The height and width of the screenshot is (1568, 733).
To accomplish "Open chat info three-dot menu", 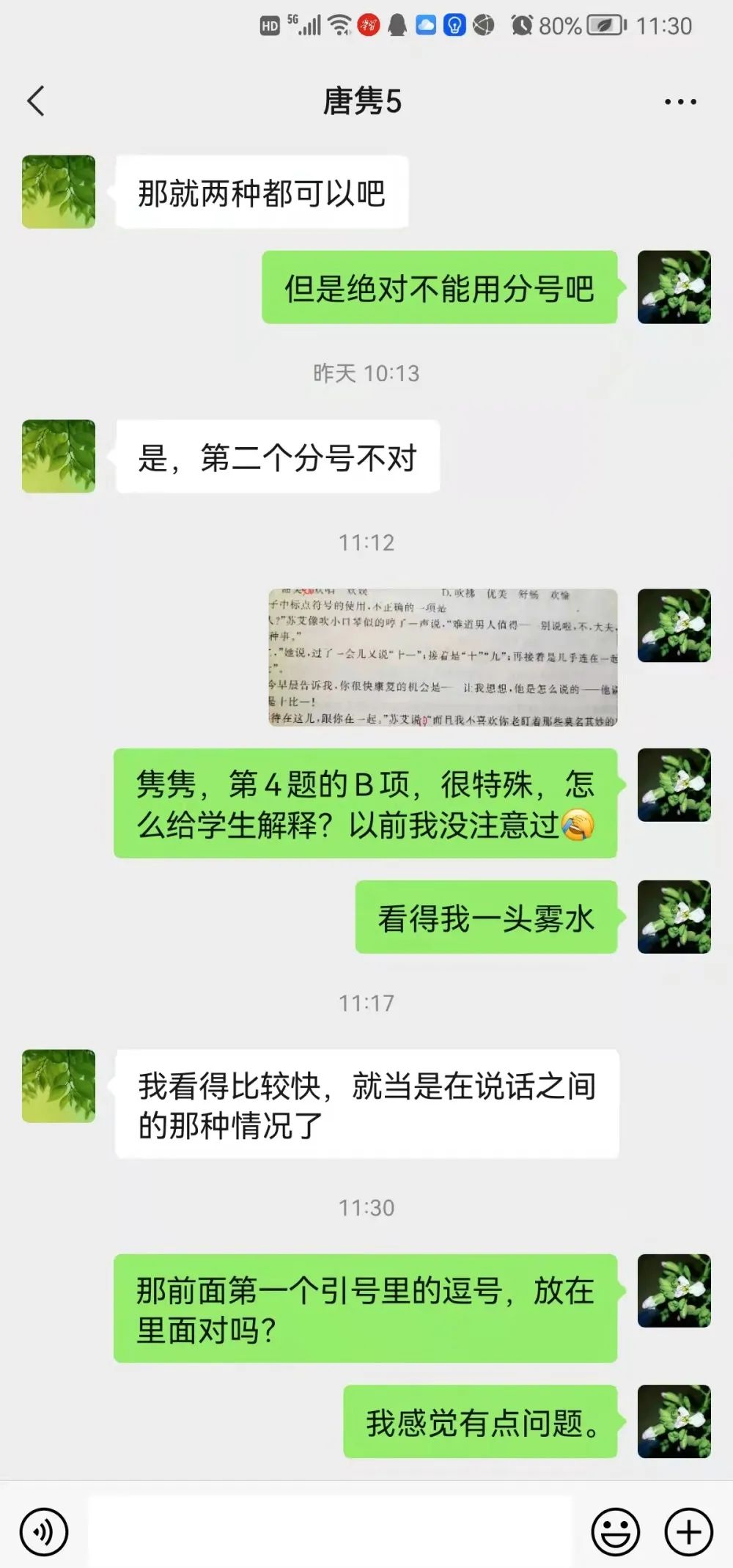I will click(679, 102).
